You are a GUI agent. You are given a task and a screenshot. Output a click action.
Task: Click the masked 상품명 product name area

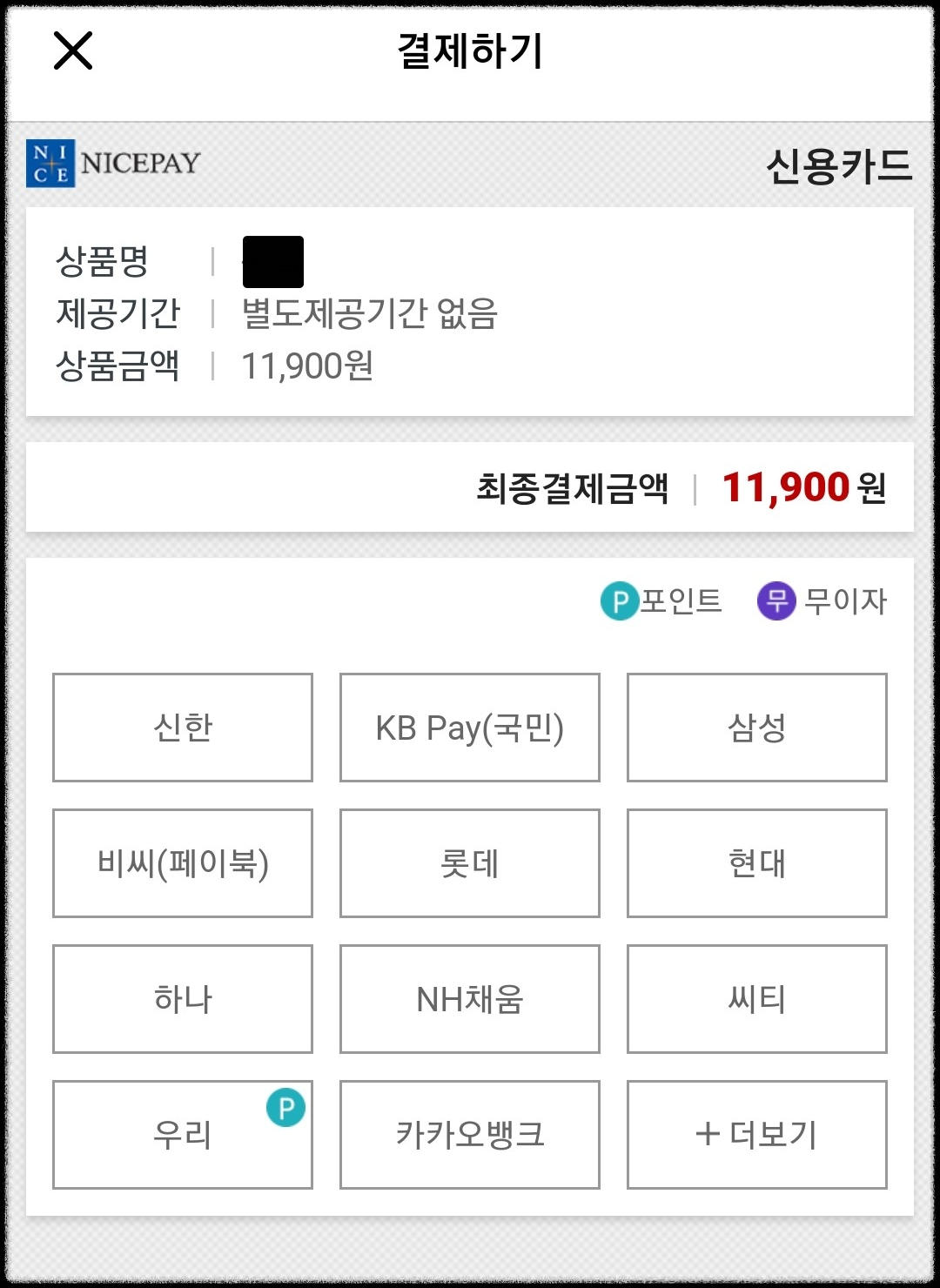point(274,261)
